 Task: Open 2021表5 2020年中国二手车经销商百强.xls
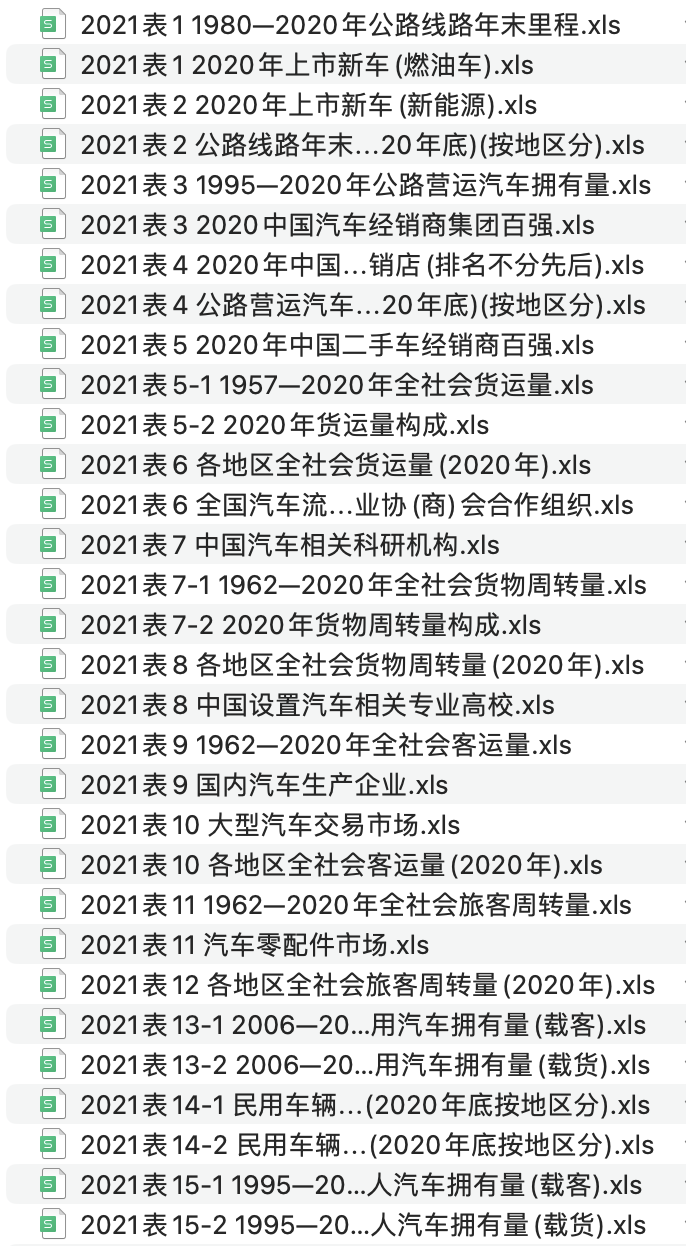click(x=337, y=345)
